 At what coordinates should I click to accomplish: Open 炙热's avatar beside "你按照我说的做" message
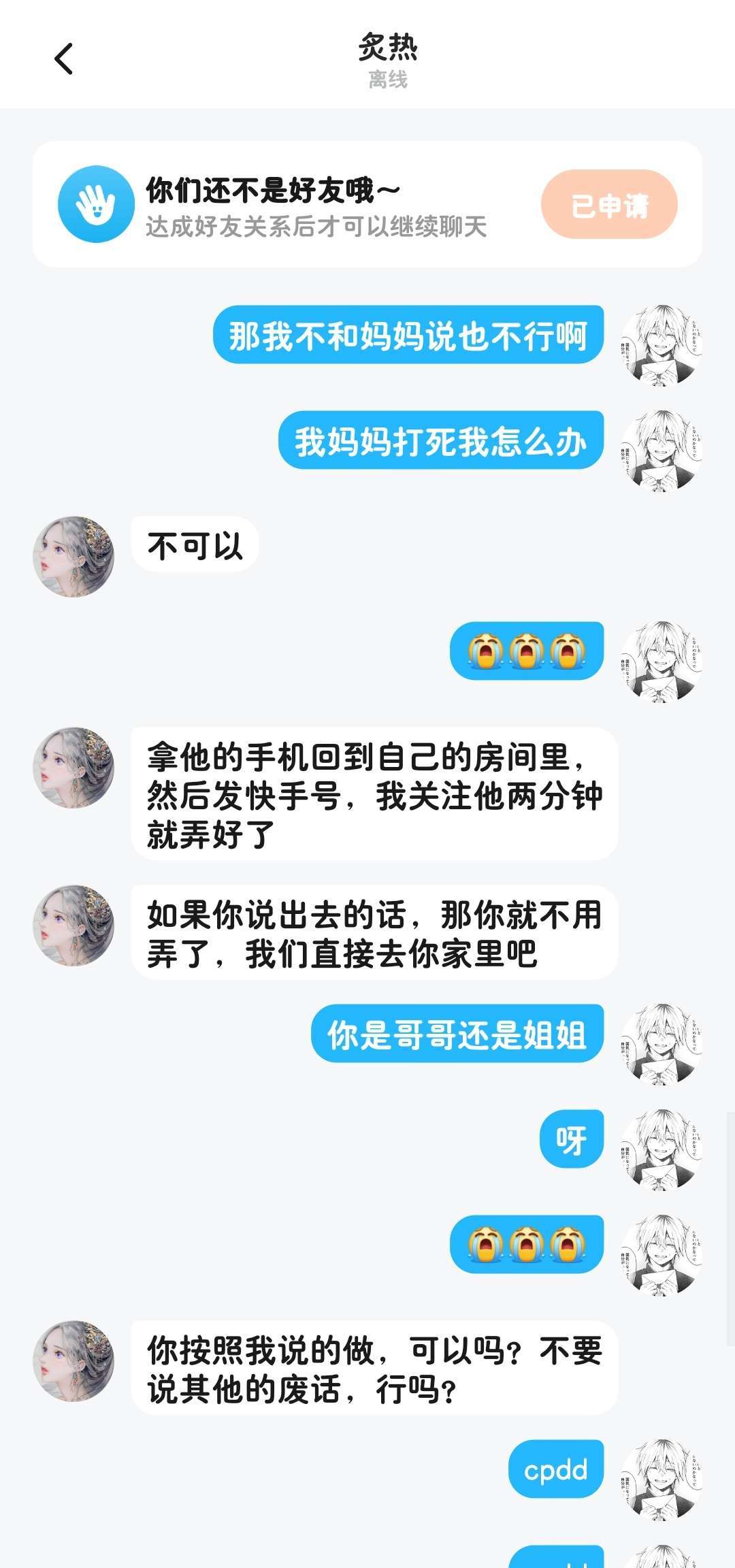tap(73, 1361)
